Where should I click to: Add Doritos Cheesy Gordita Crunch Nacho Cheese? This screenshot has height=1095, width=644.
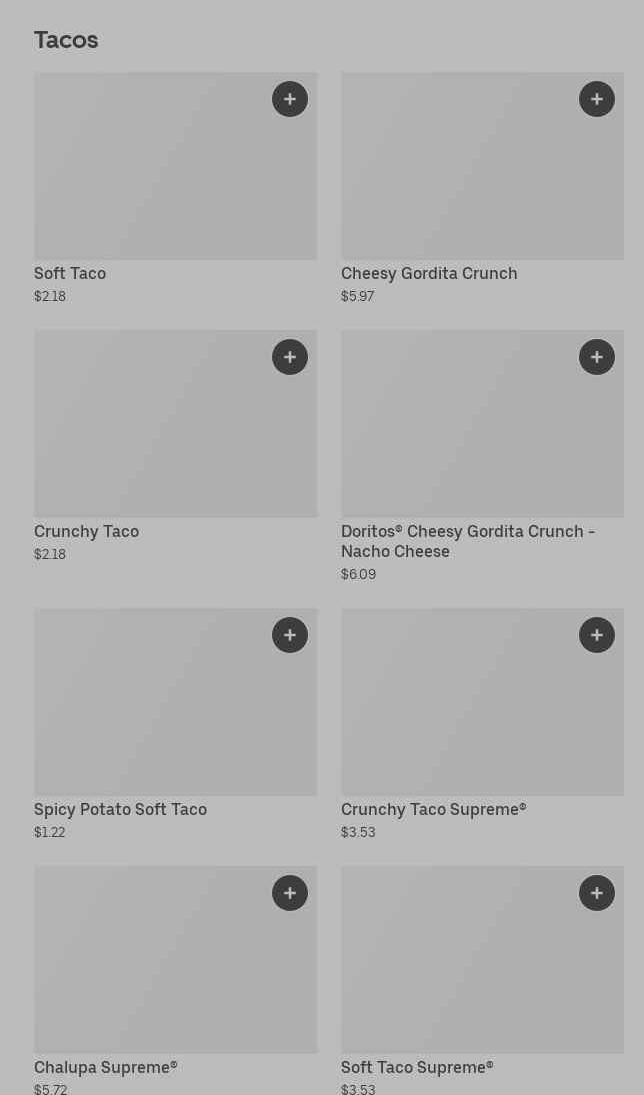[x=597, y=357]
